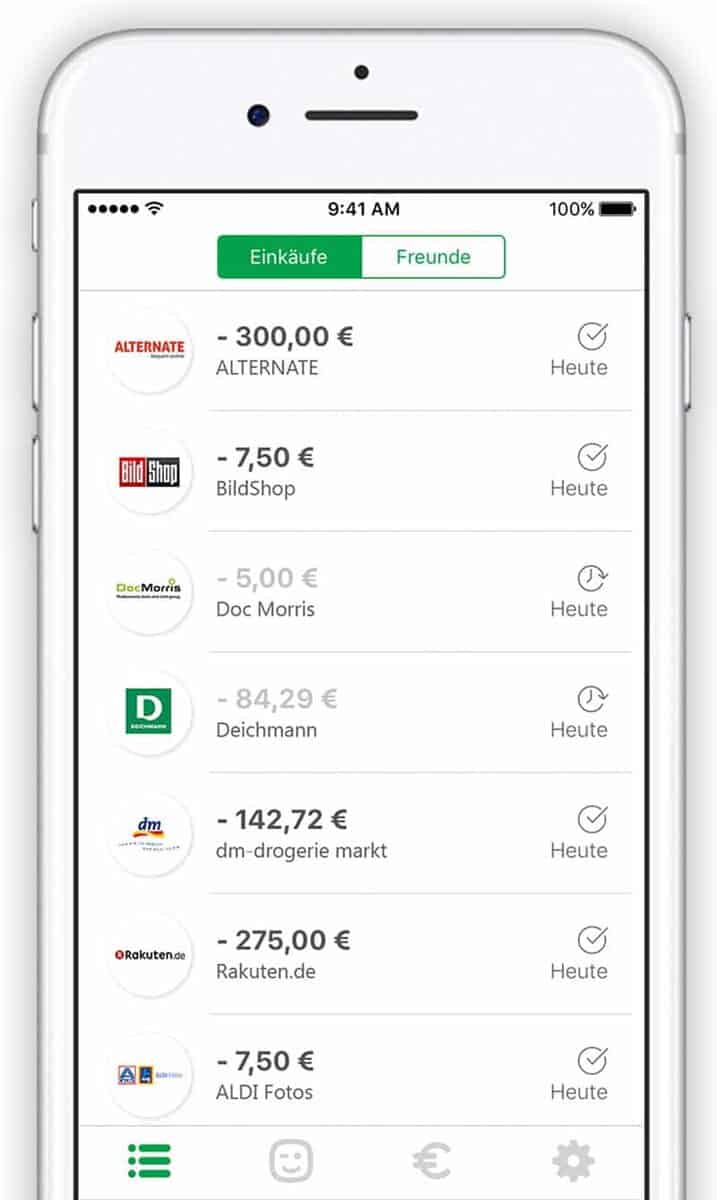
Task: Switch to the Freunde tab
Action: coord(433,257)
